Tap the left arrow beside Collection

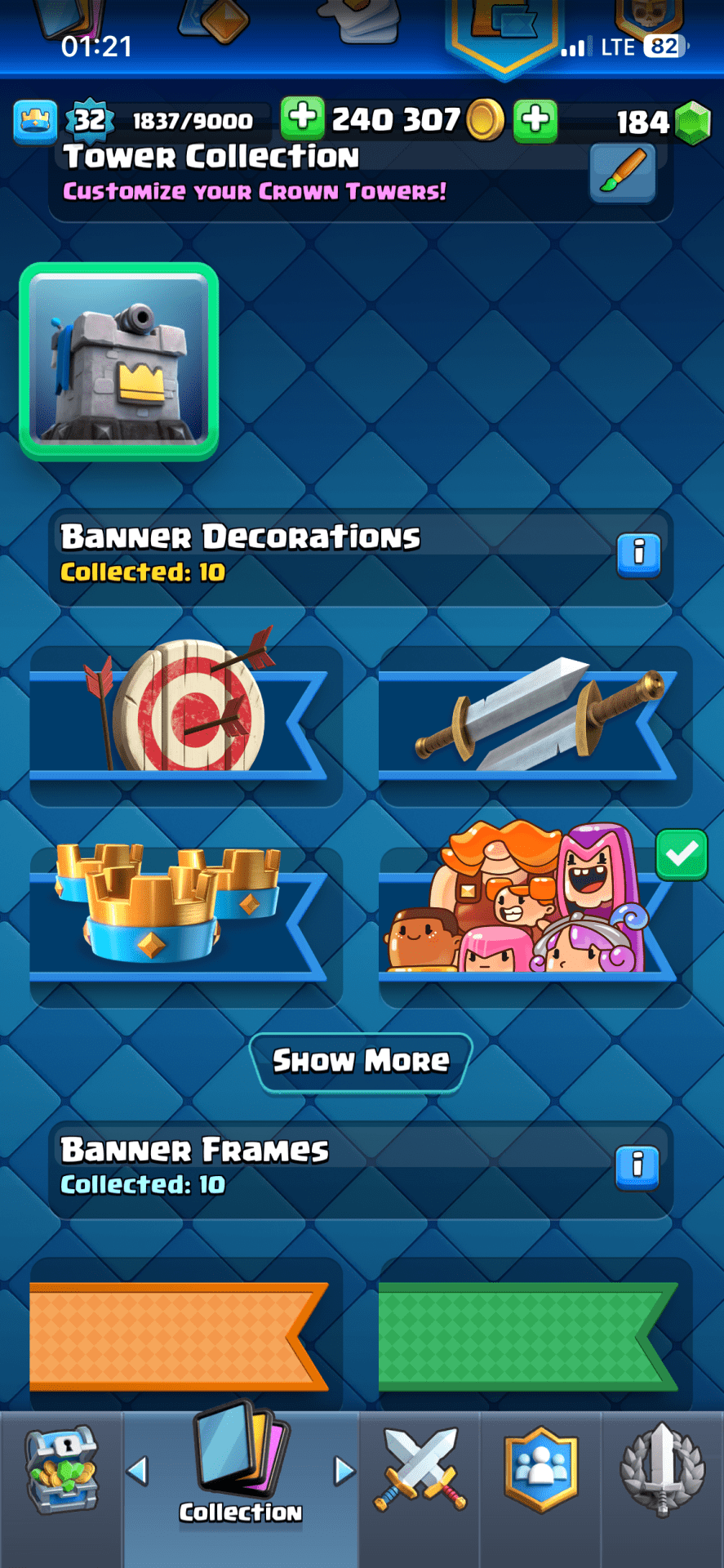pos(138,1471)
